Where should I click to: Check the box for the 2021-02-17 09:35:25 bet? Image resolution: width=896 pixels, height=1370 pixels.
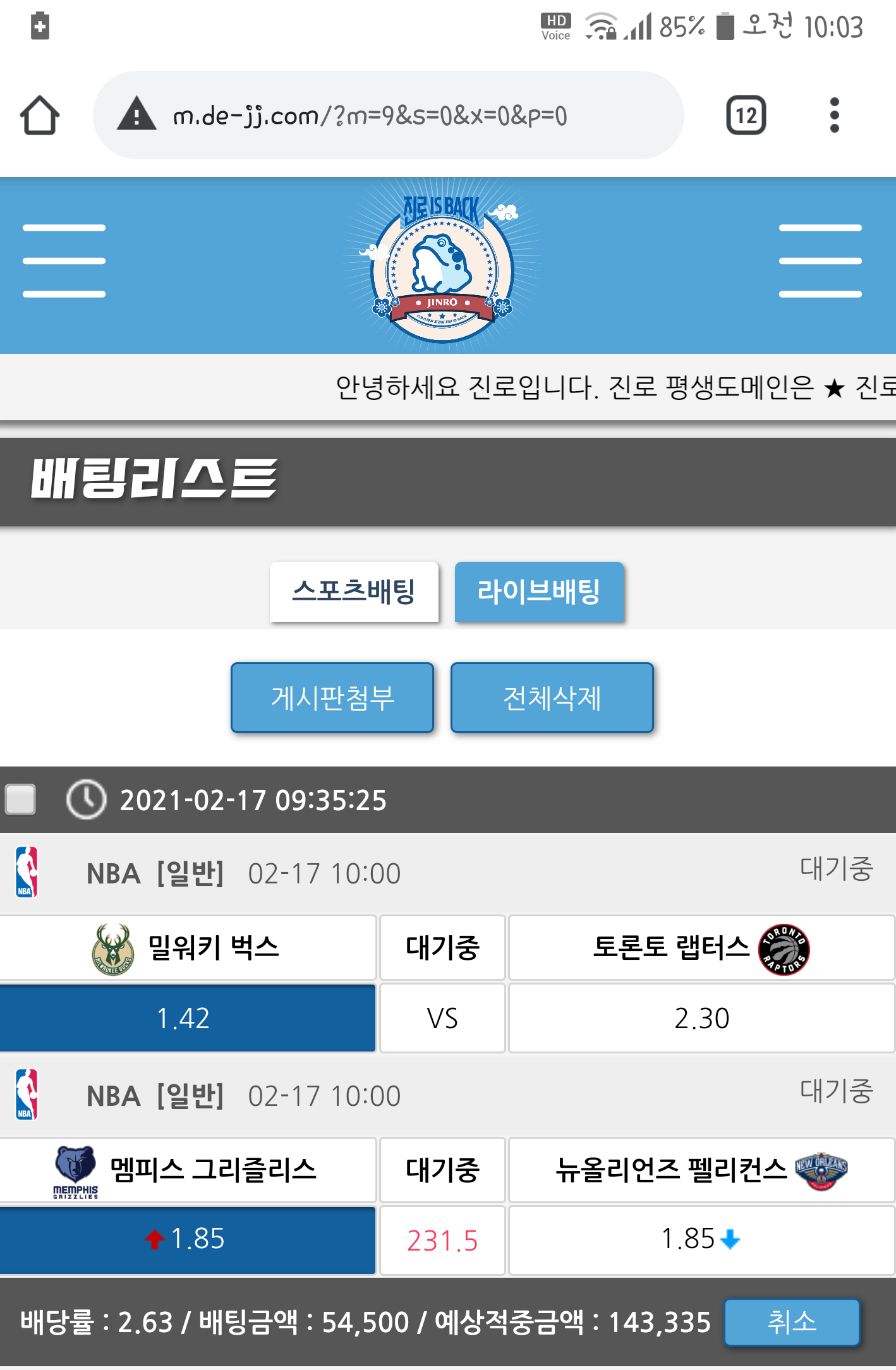20,799
